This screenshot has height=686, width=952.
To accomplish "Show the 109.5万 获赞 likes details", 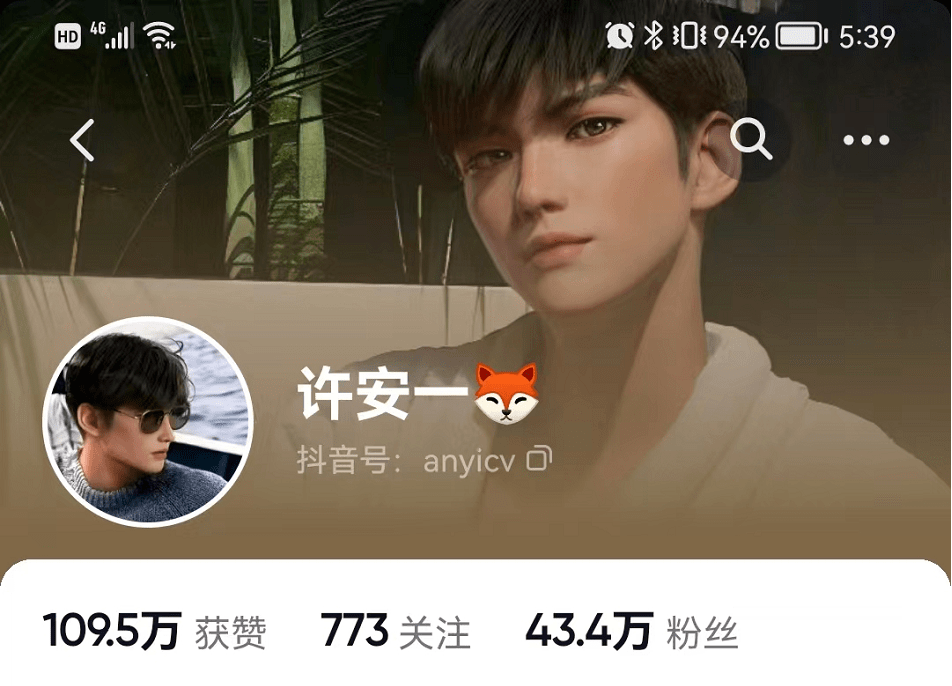I will tap(155, 632).
